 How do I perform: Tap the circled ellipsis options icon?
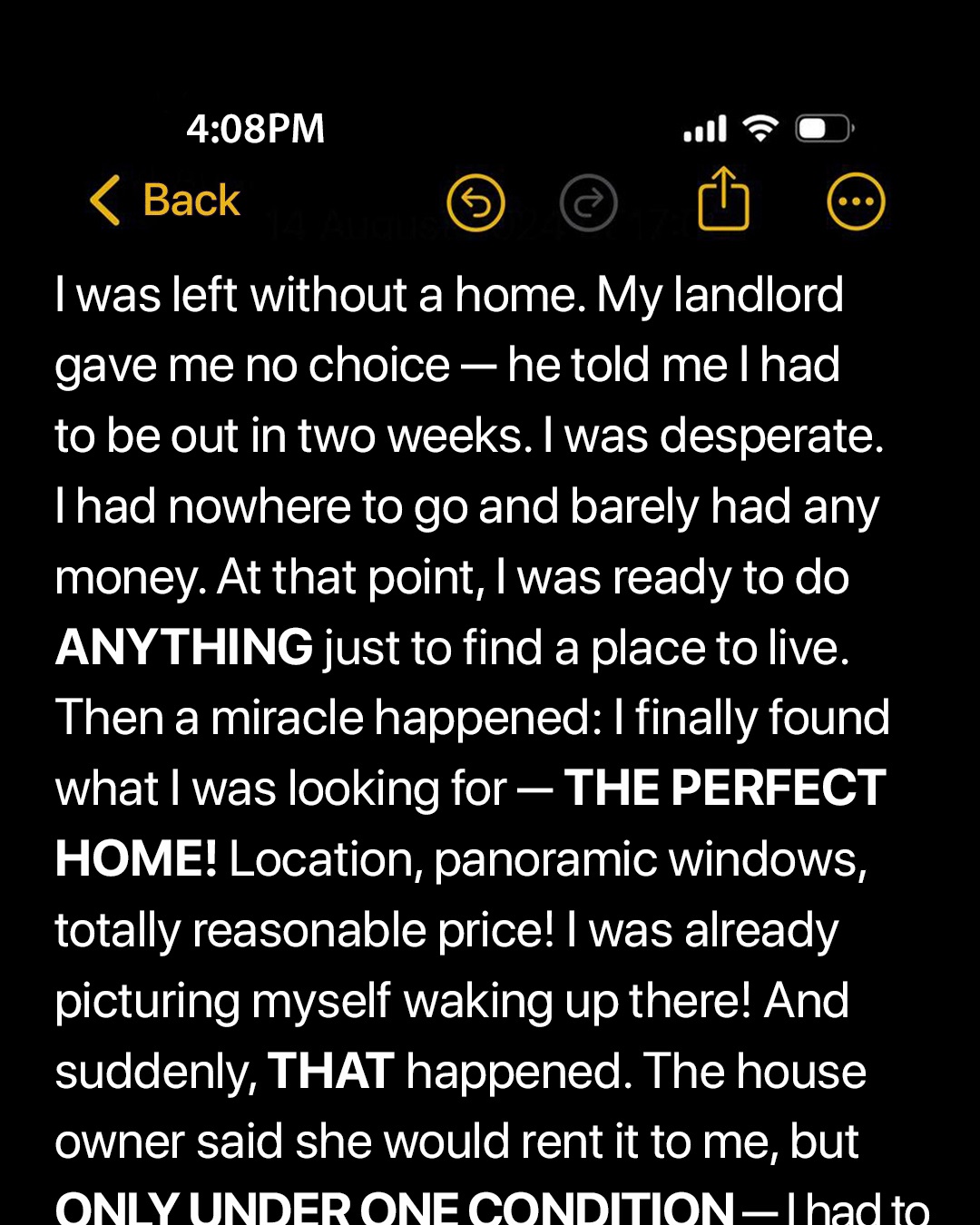coord(857,201)
